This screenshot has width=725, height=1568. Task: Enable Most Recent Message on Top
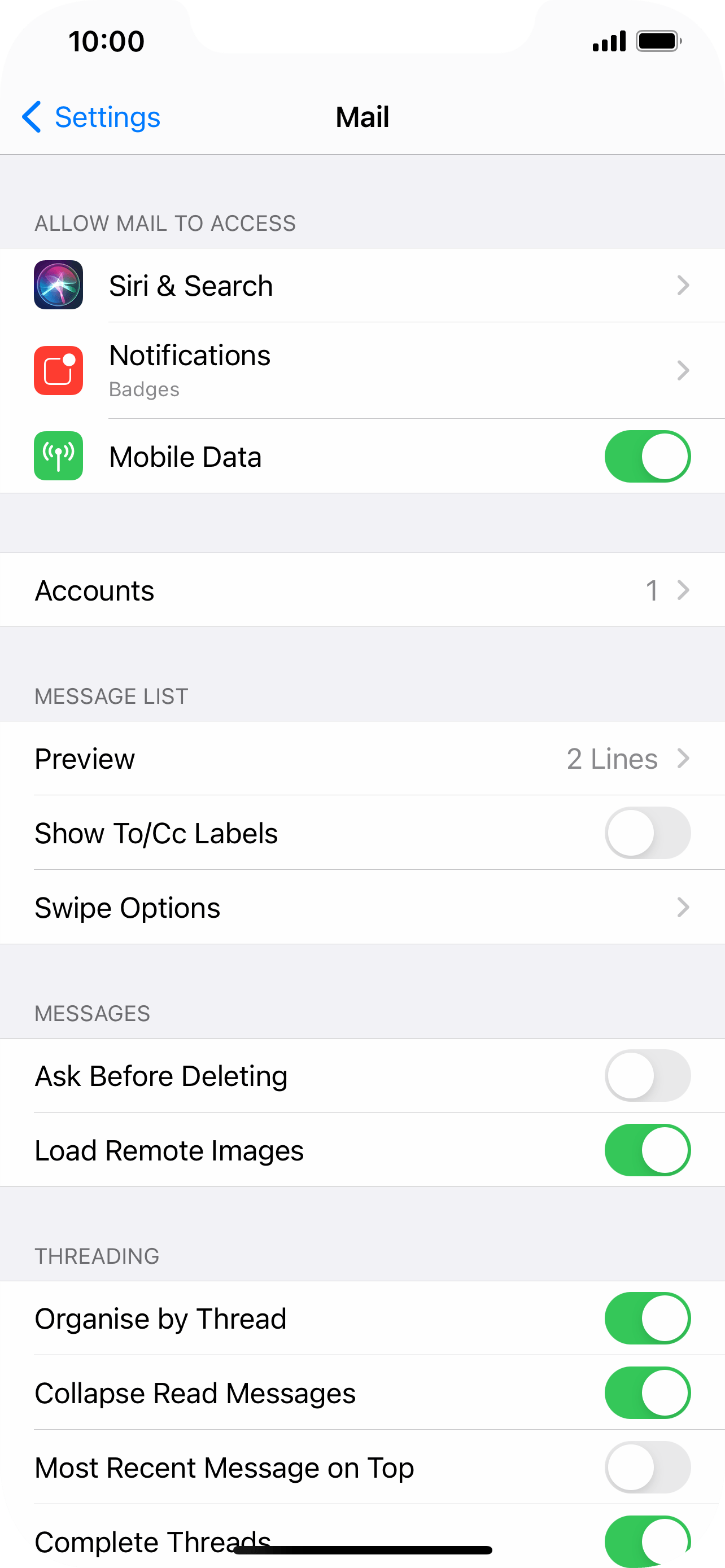(x=647, y=1468)
